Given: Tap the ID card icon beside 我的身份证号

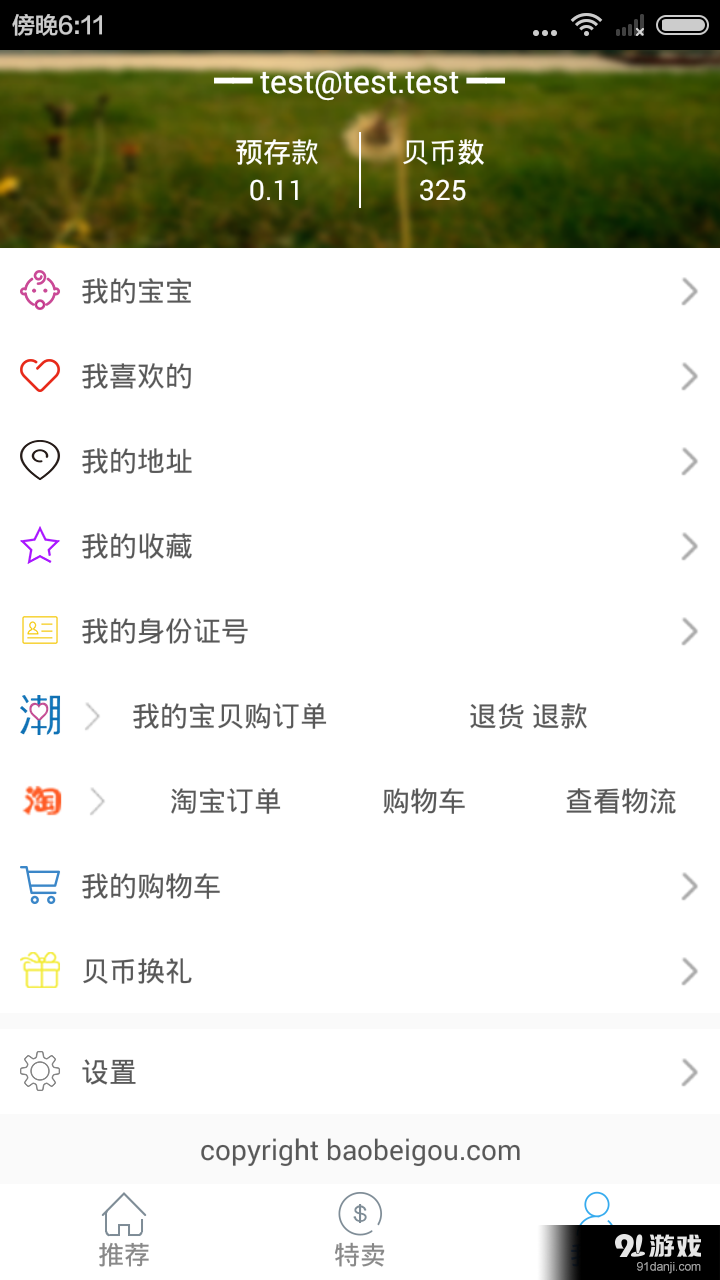Looking at the screenshot, I should pyautogui.click(x=39, y=631).
